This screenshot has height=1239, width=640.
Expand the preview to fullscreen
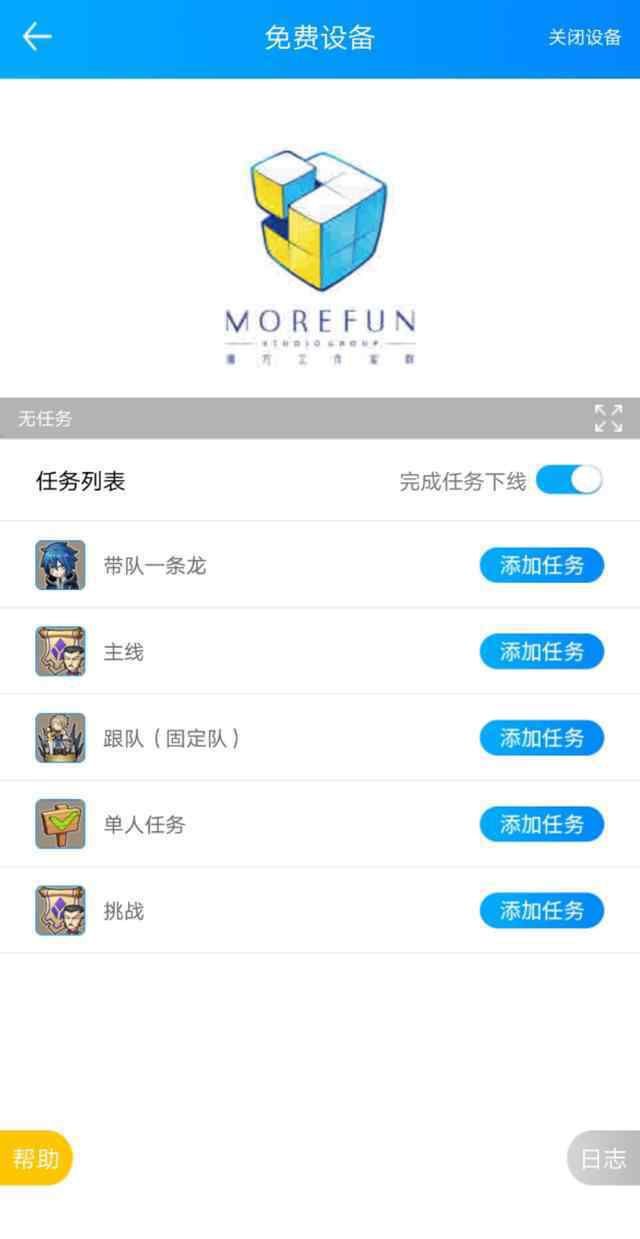pyautogui.click(x=608, y=418)
